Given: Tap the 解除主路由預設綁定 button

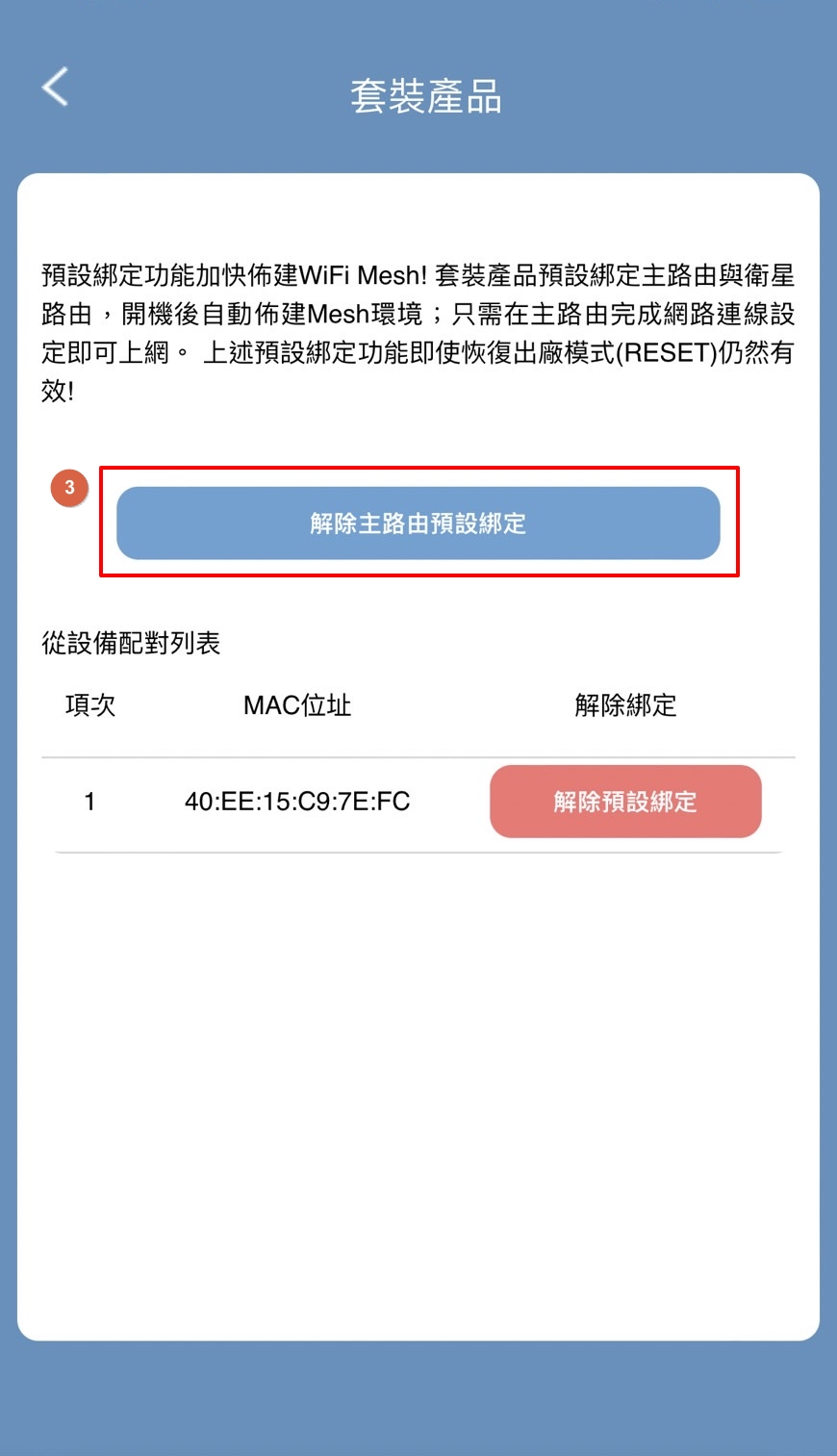Looking at the screenshot, I should tap(418, 523).
